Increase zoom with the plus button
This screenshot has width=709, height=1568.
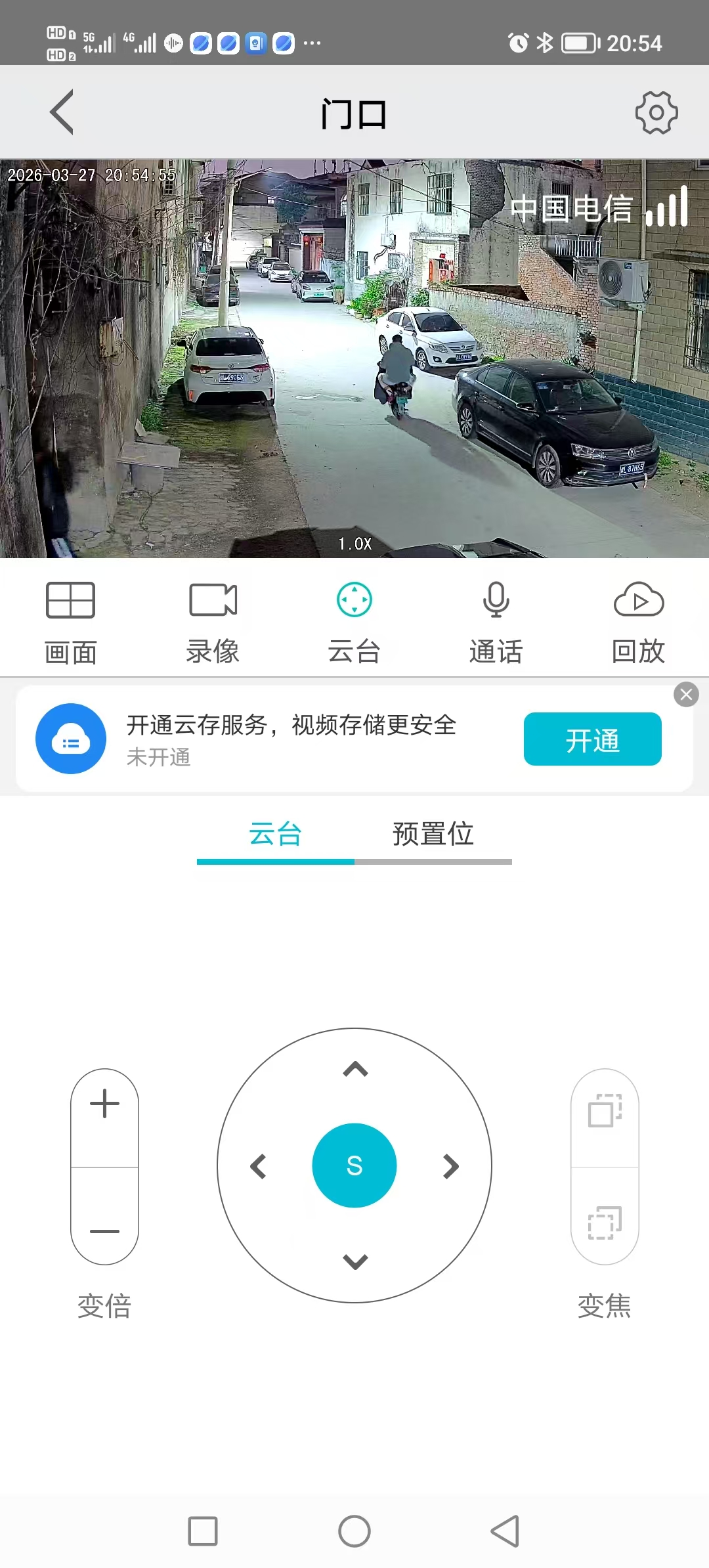pos(104,1104)
